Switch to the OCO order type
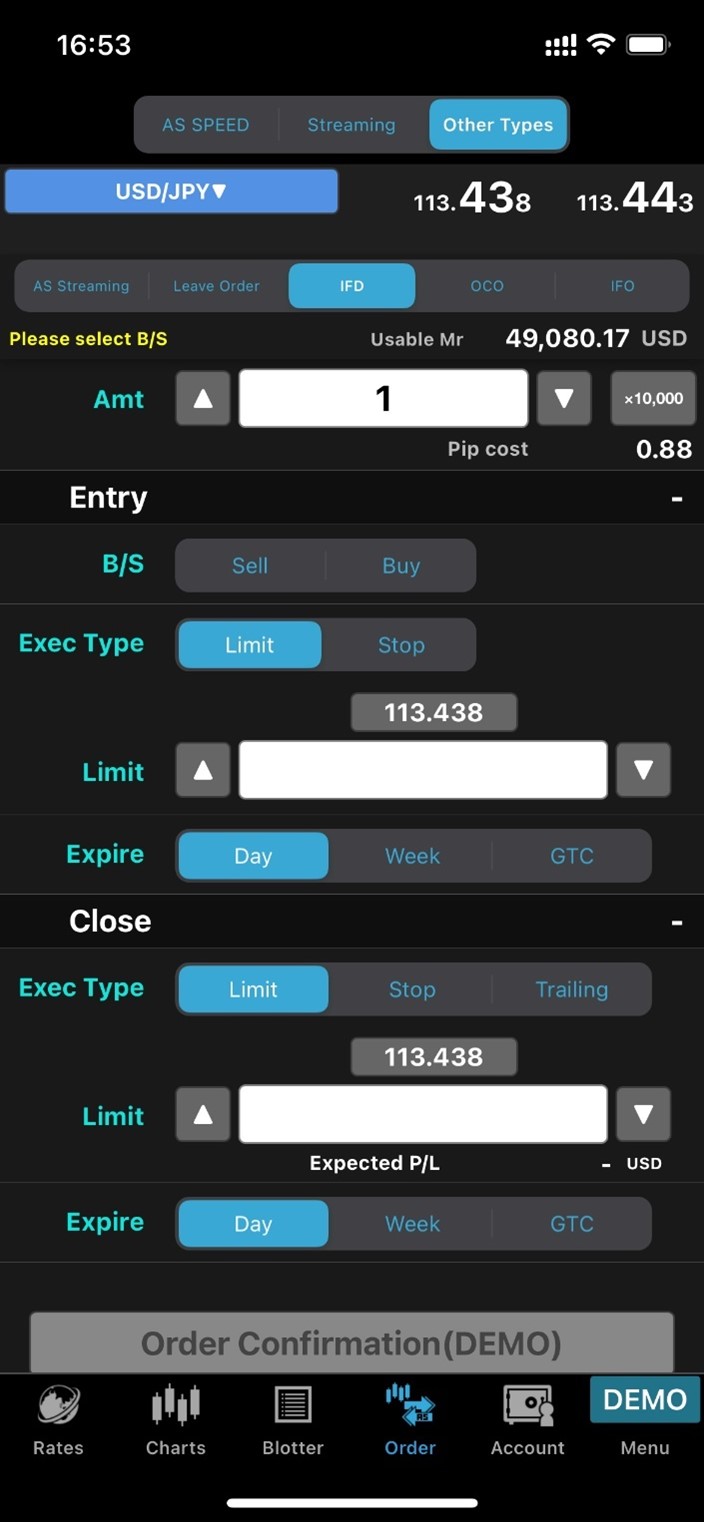 click(x=487, y=286)
